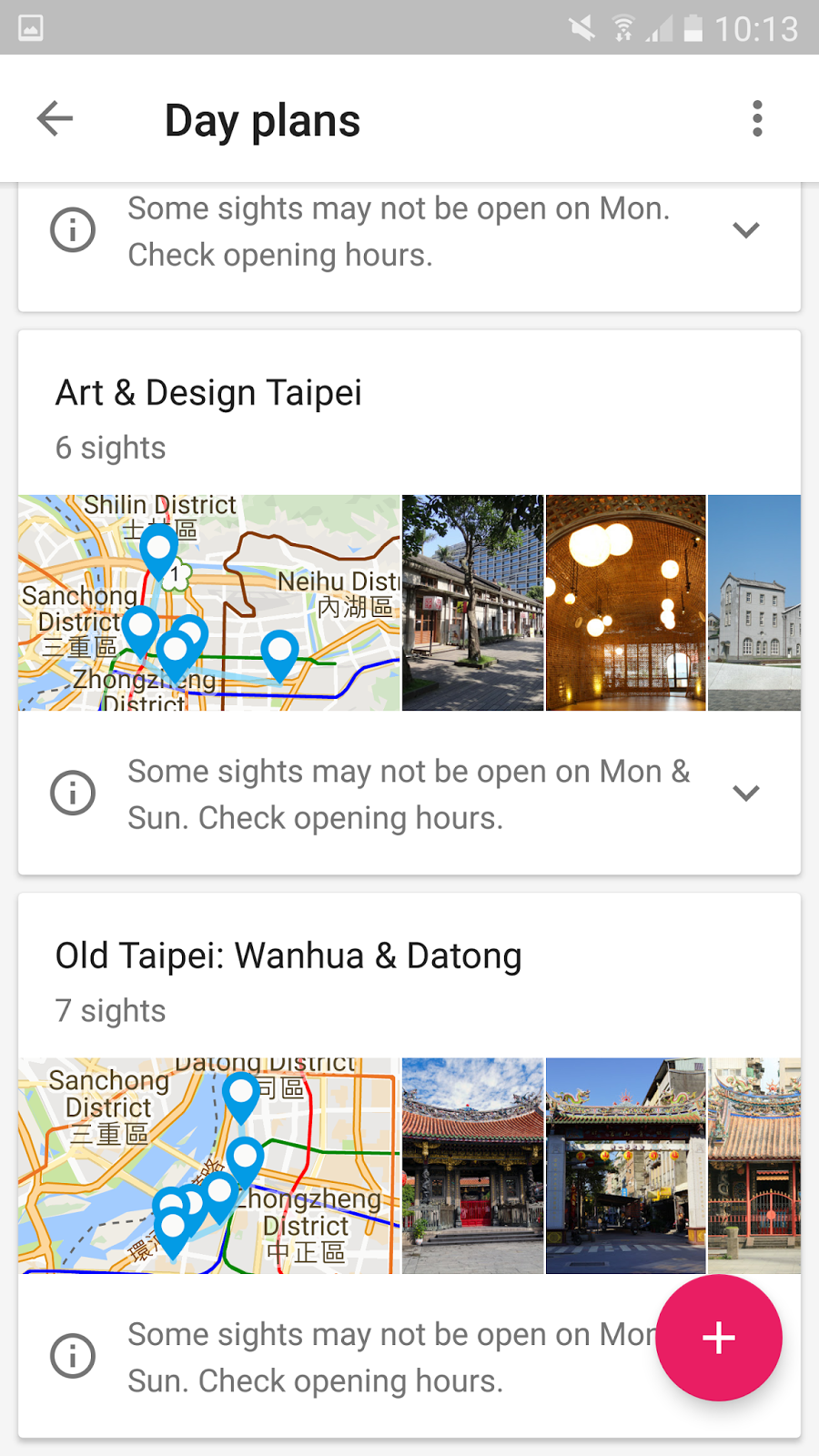The height and width of the screenshot is (1456, 819).
Task: Open the overflow menu
Action: pos(757,118)
